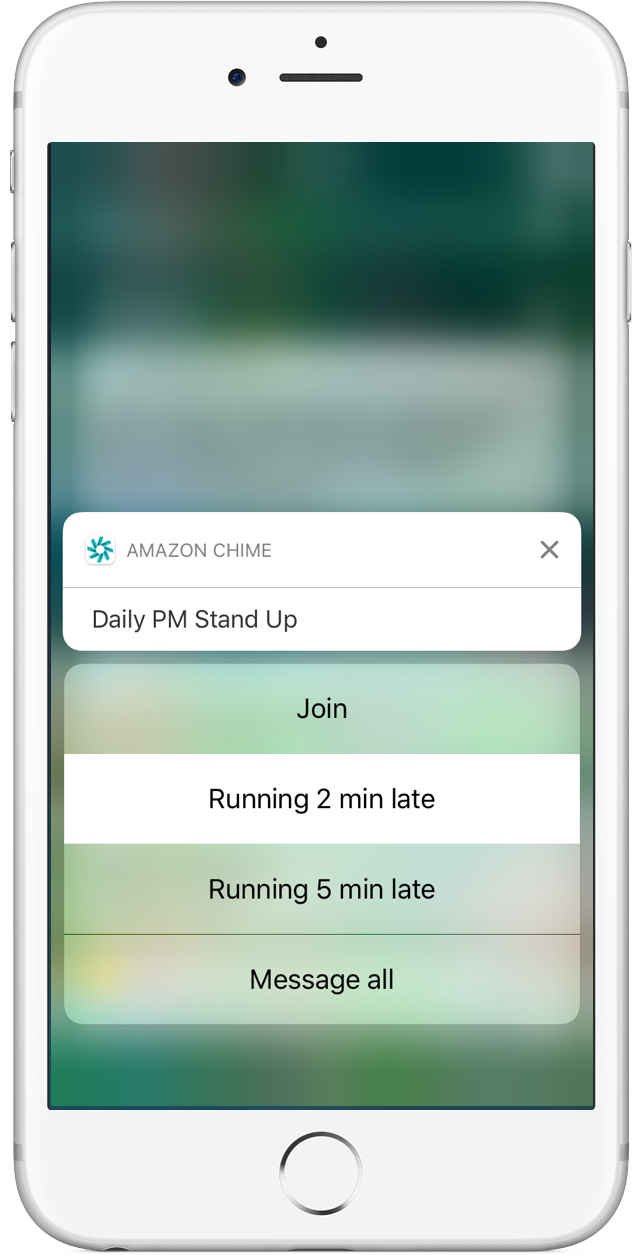Select Running 5 min late
Image resolution: width=632 pixels, height=1255 pixels.
pos(322,889)
